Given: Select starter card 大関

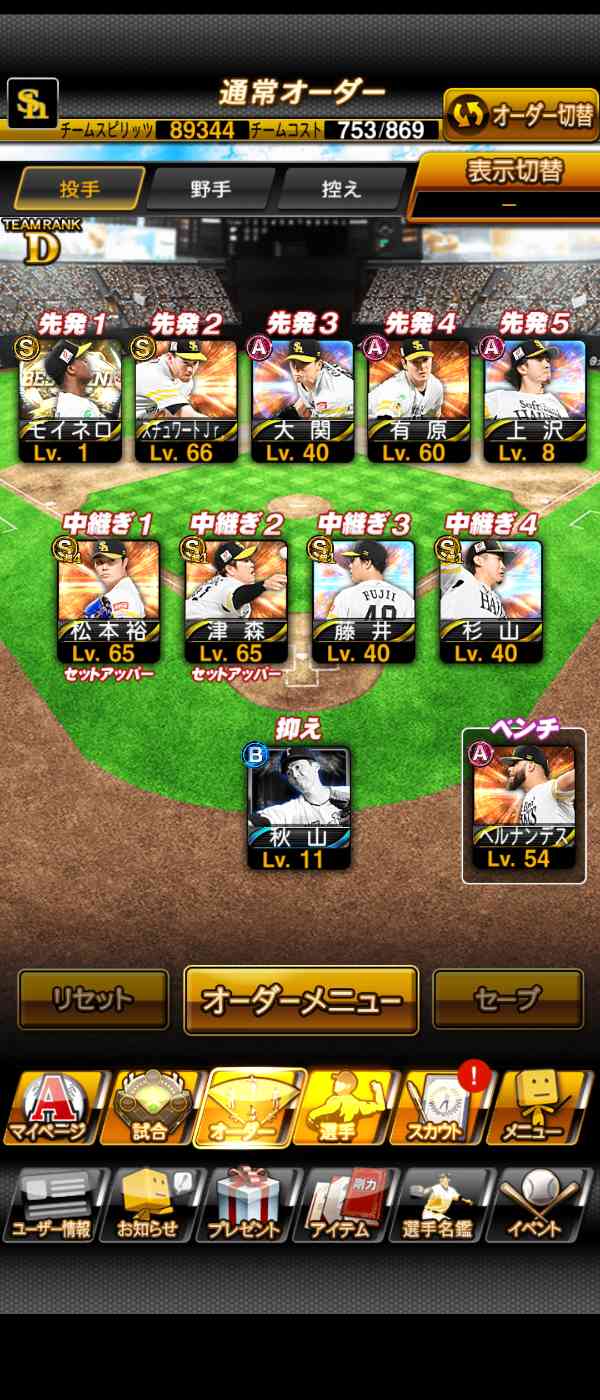Looking at the screenshot, I should (x=303, y=400).
